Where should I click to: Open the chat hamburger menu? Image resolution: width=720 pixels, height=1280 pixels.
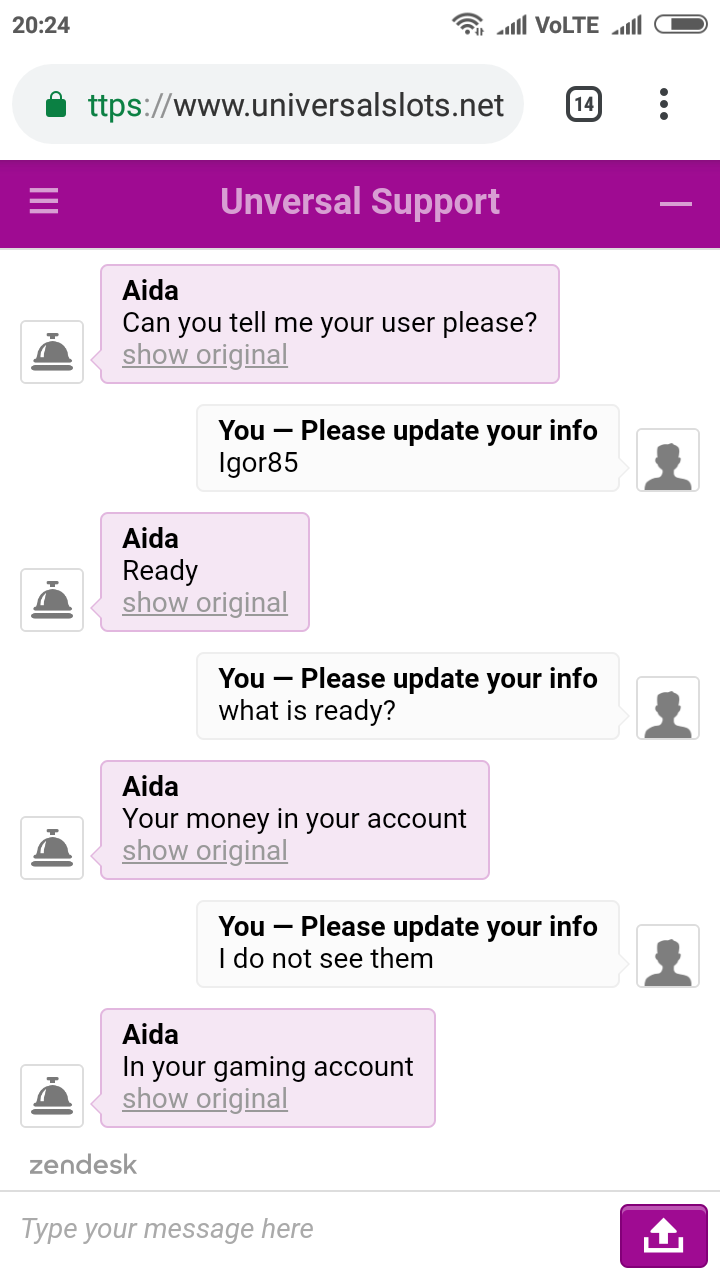pyautogui.click(x=44, y=202)
